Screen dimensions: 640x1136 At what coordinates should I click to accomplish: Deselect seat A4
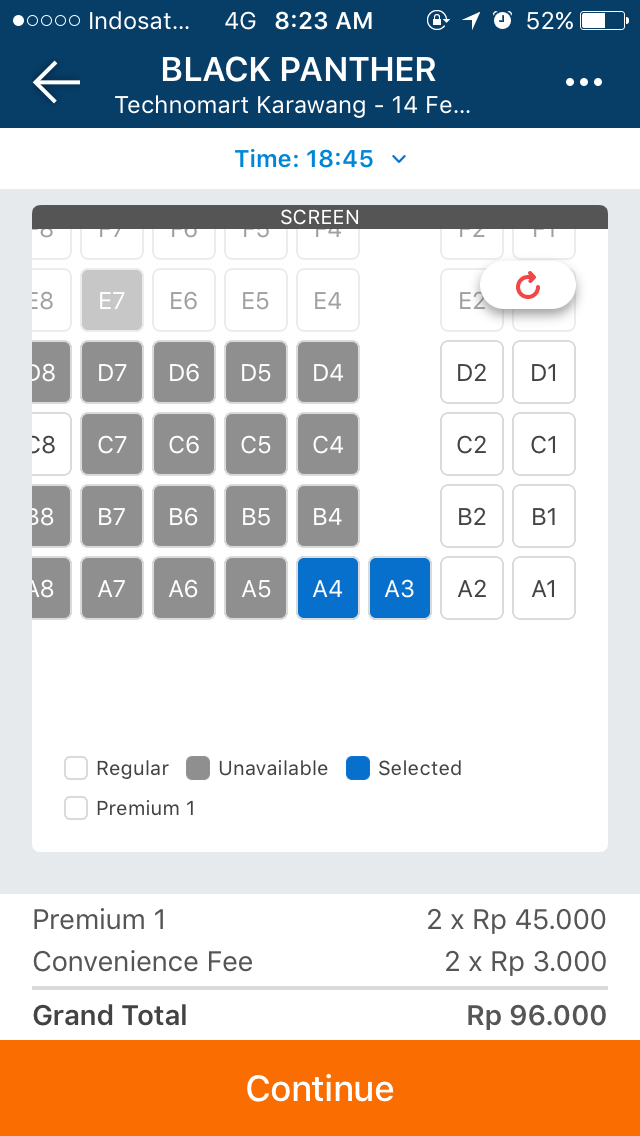pyautogui.click(x=328, y=588)
